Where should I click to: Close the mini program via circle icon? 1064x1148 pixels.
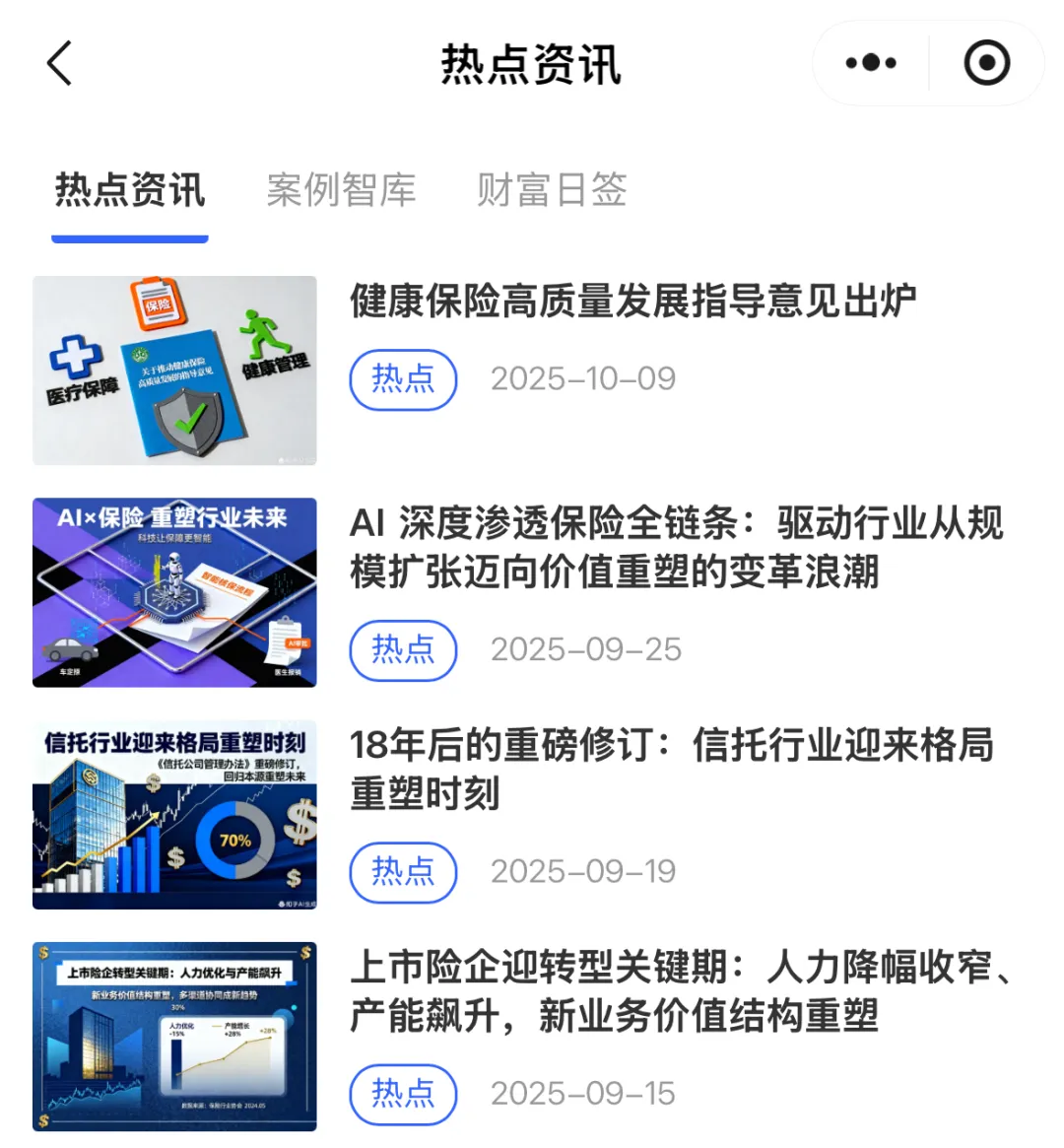pyautogui.click(x=986, y=64)
